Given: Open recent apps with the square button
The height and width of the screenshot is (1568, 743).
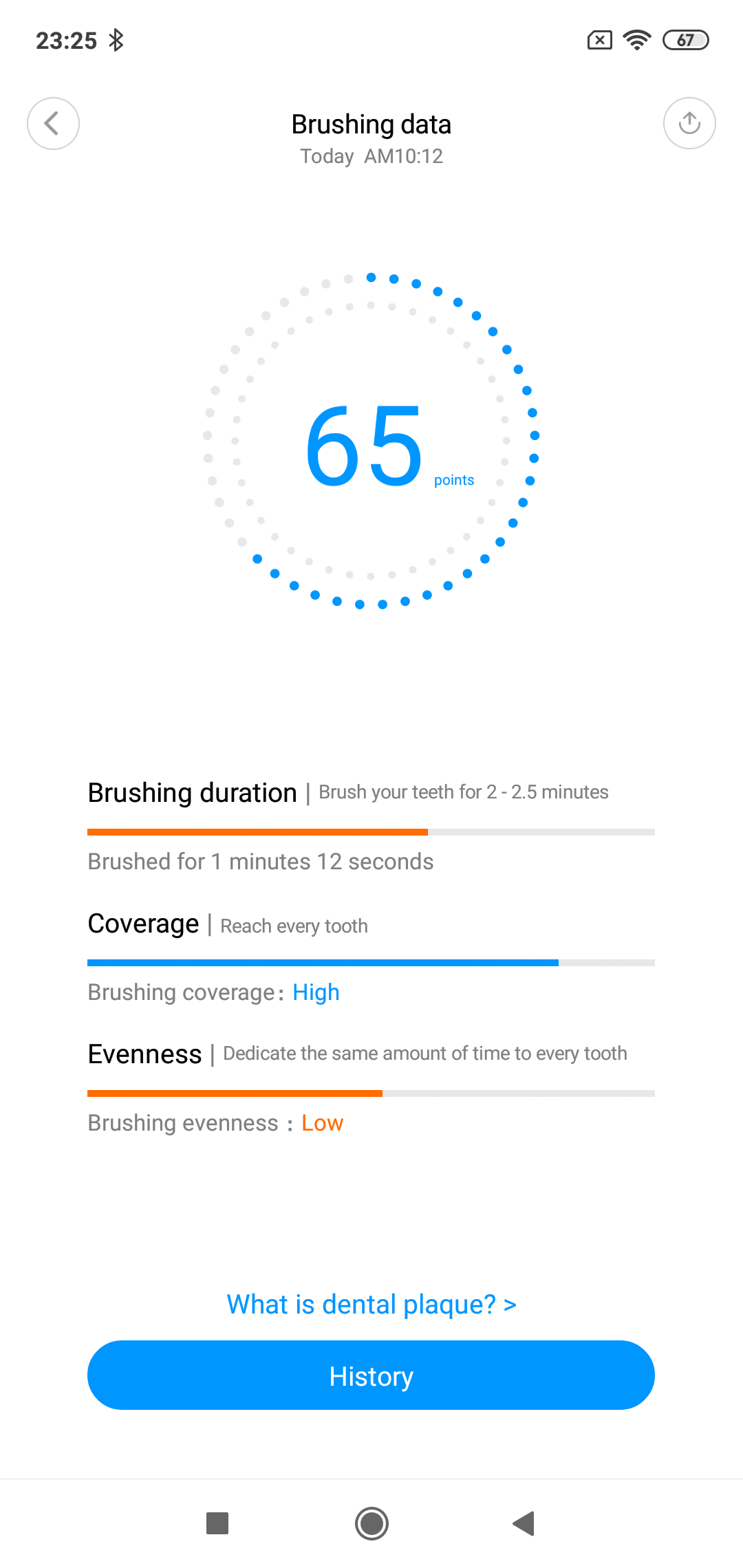Looking at the screenshot, I should point(217,1523).
